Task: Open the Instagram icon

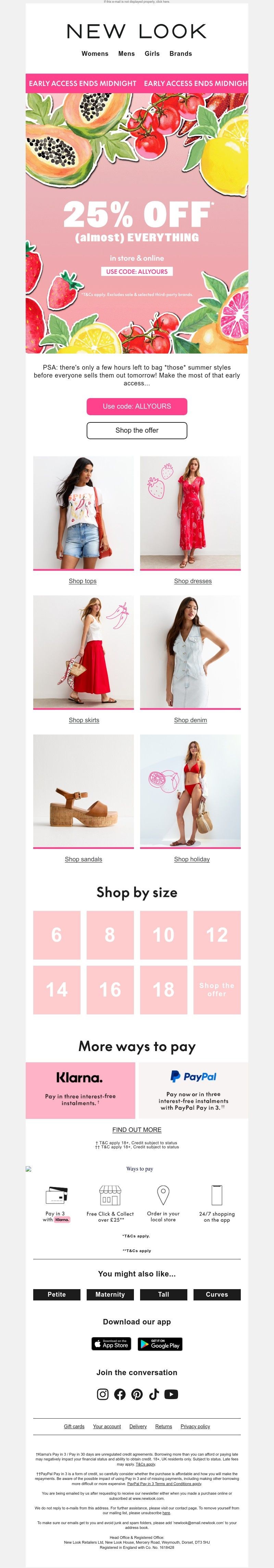Action: [x=103, y=1395]
